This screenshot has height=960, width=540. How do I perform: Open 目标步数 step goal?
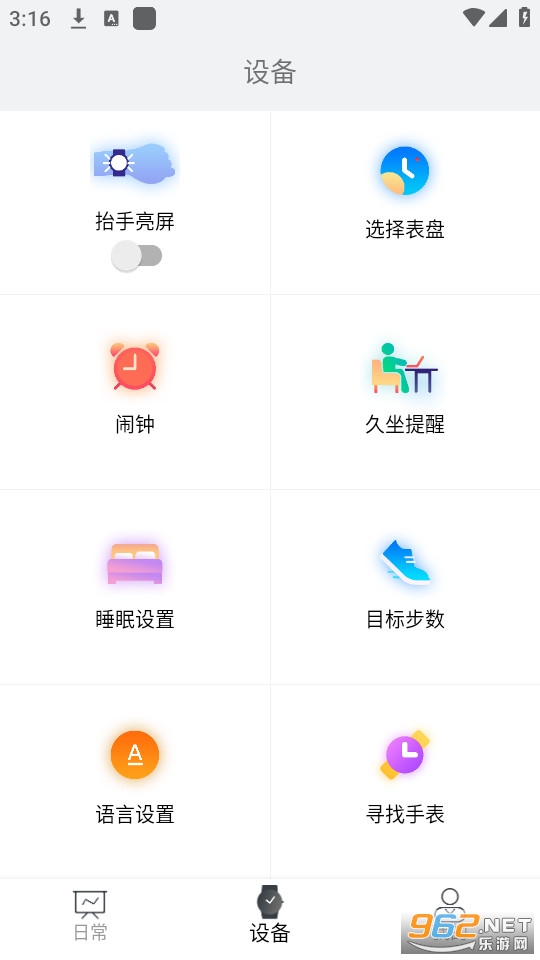405,587
